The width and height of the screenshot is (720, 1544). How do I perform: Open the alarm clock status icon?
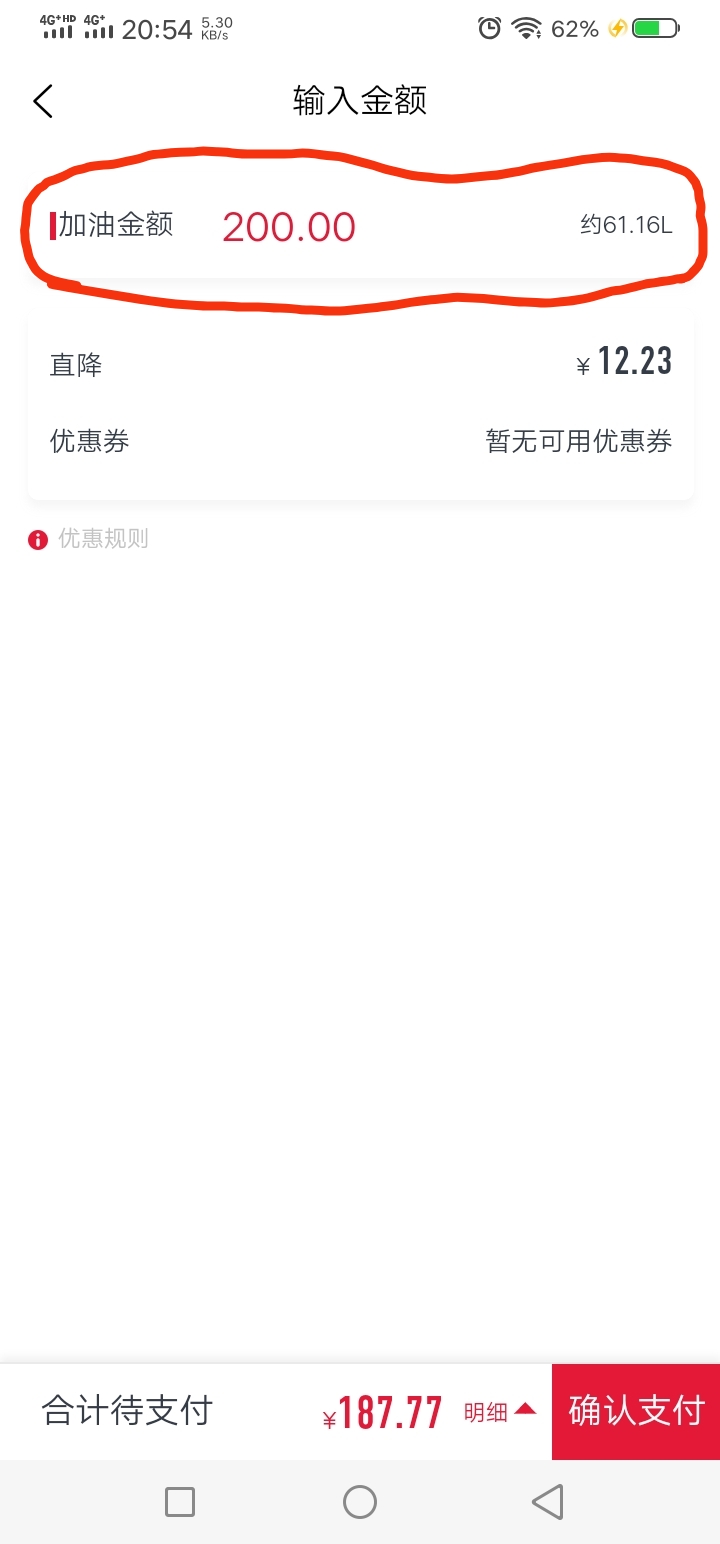tap(488, 28)
